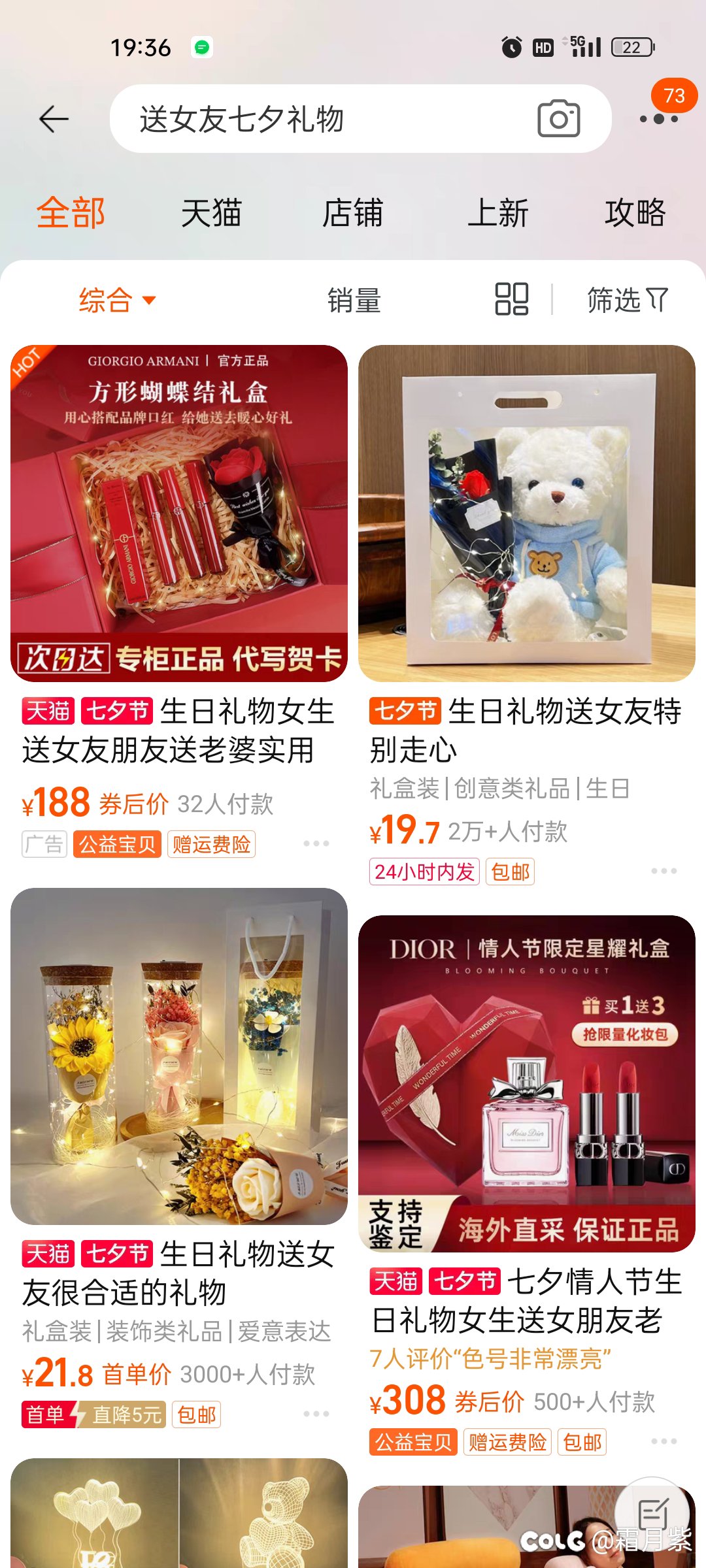Open the glass jar flower gift product
The image size is (706, 1568).
pos(179,1056)
